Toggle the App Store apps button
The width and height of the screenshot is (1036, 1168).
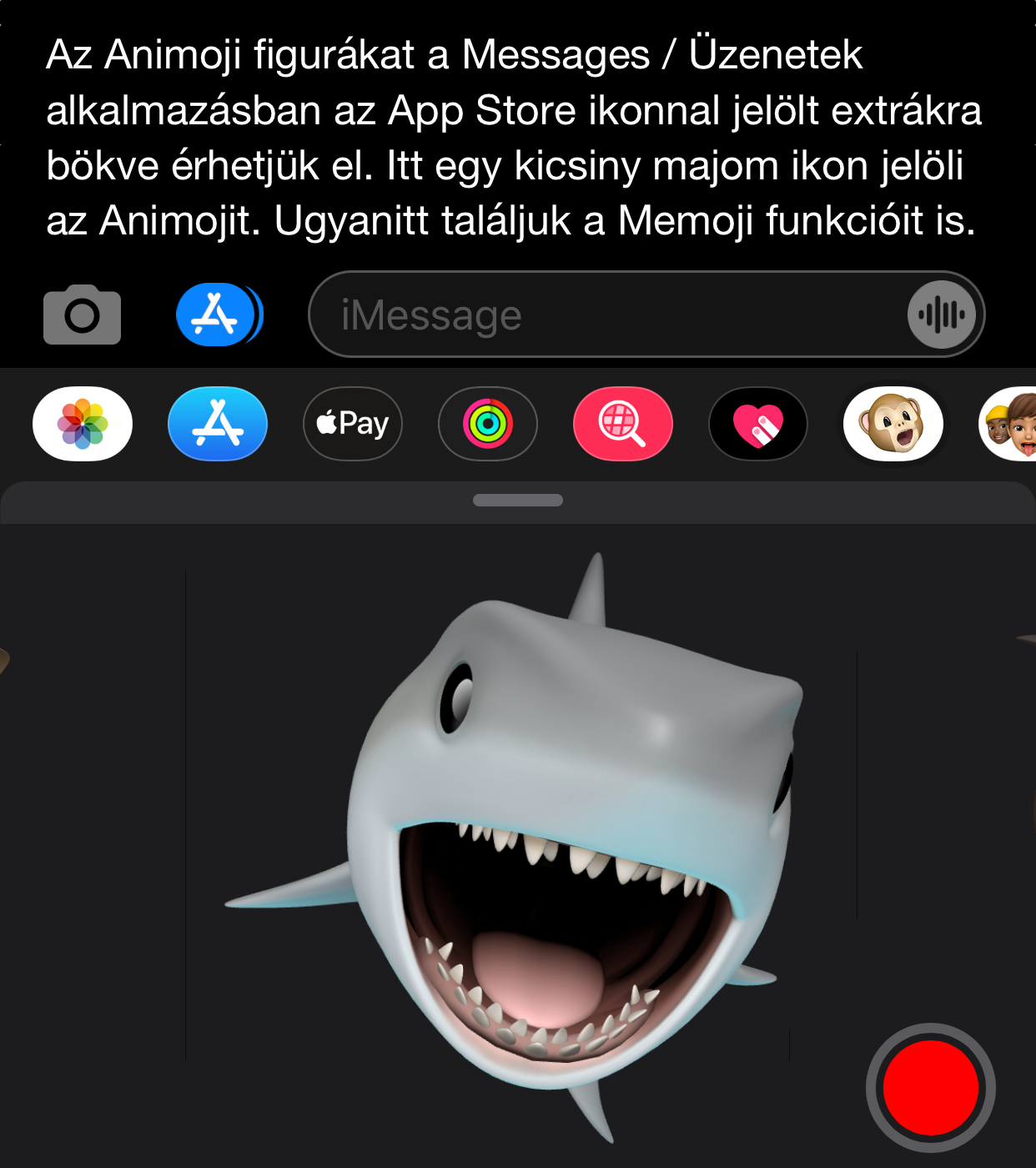click(218, 315)
